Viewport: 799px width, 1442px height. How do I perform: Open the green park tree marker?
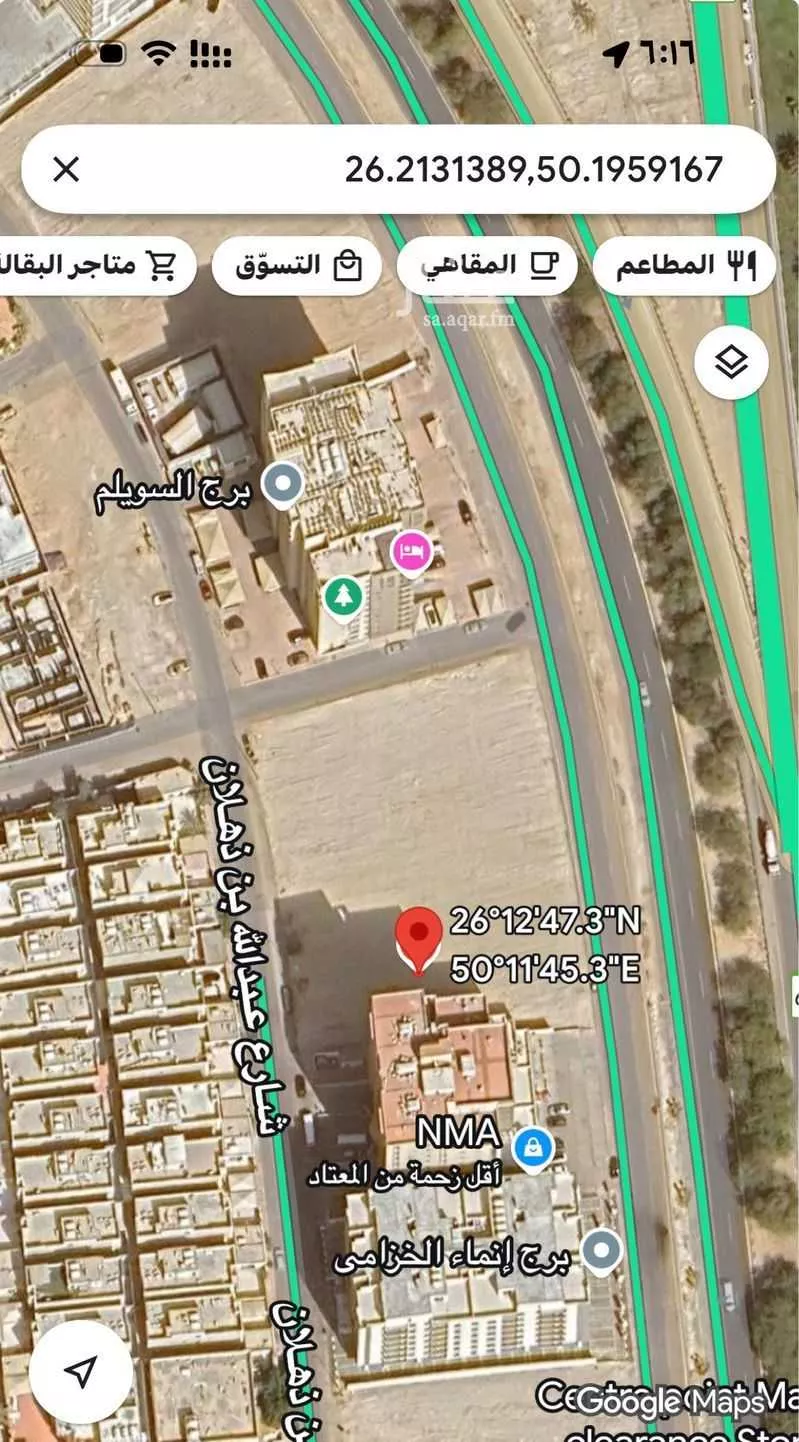343,598
